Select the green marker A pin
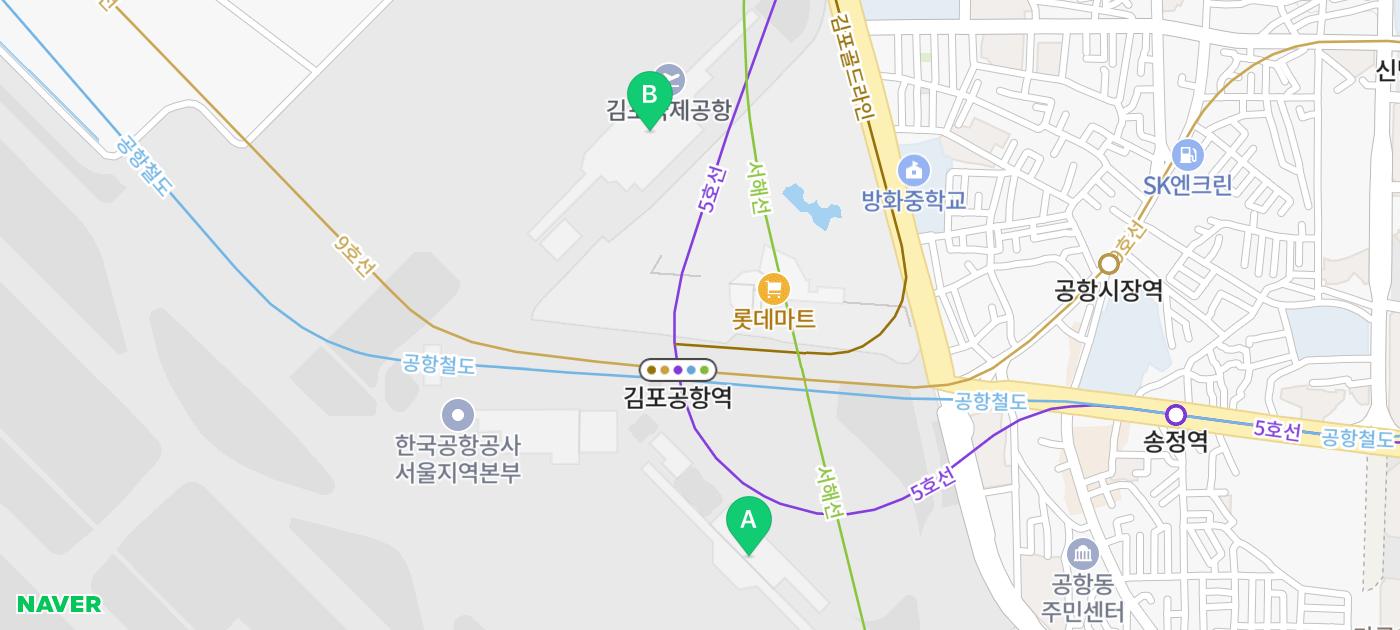Screen dimensions: 1400x630 tap(748, 521)
